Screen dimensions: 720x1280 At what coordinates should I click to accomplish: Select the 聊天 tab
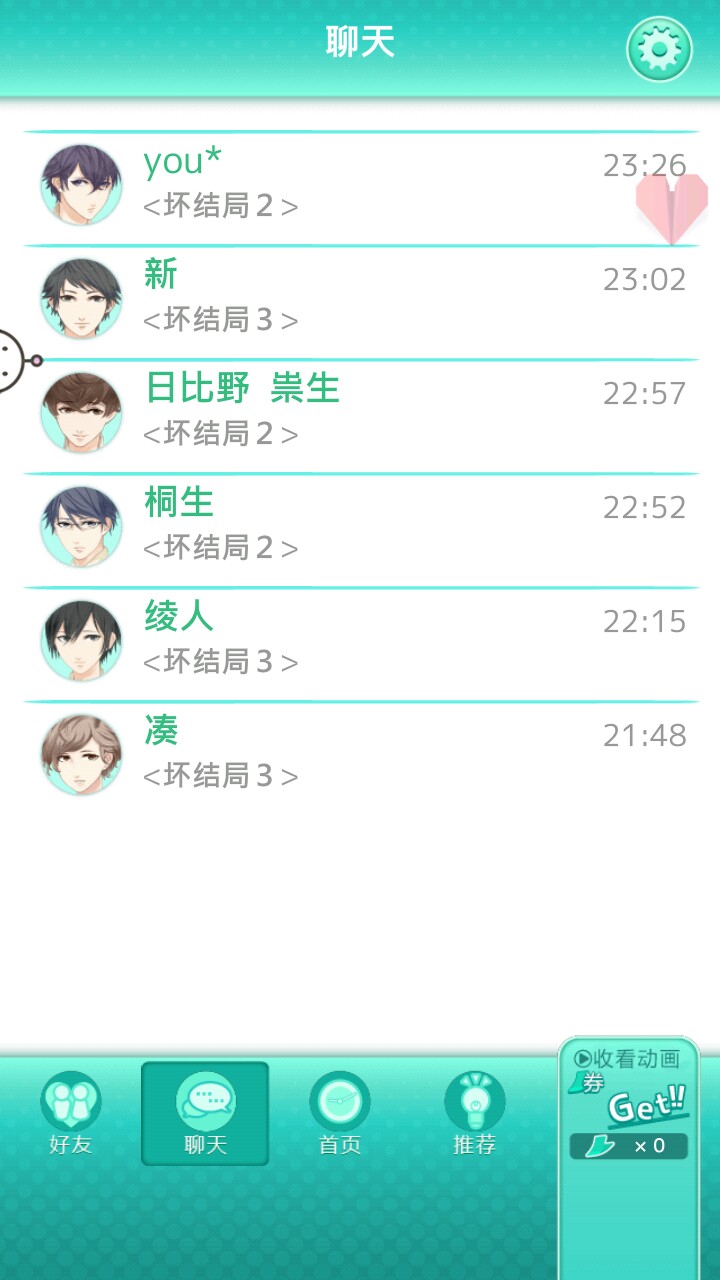pos(205,1114)
